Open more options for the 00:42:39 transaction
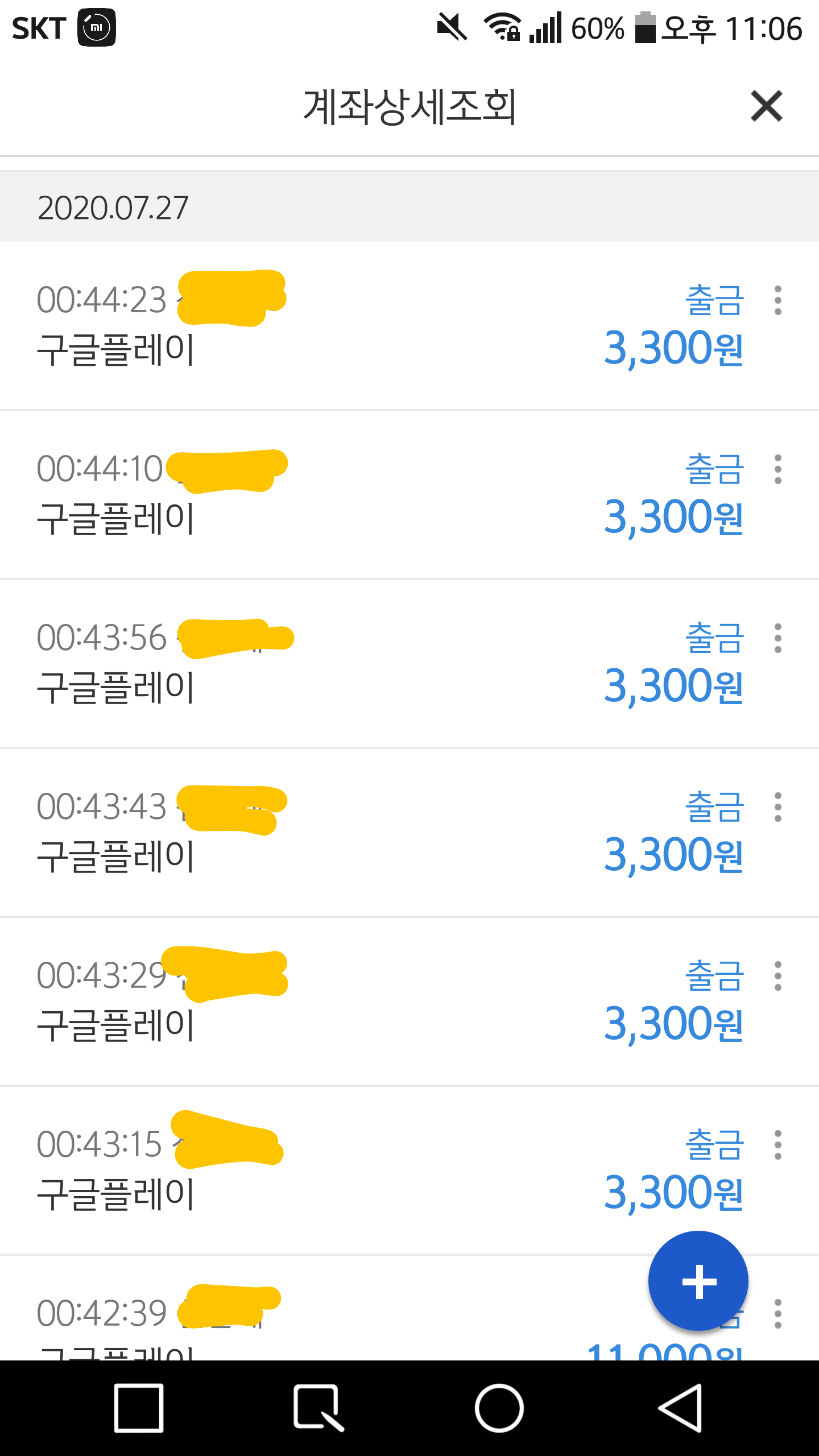 pyautogui.click(x=777, y=1314)
